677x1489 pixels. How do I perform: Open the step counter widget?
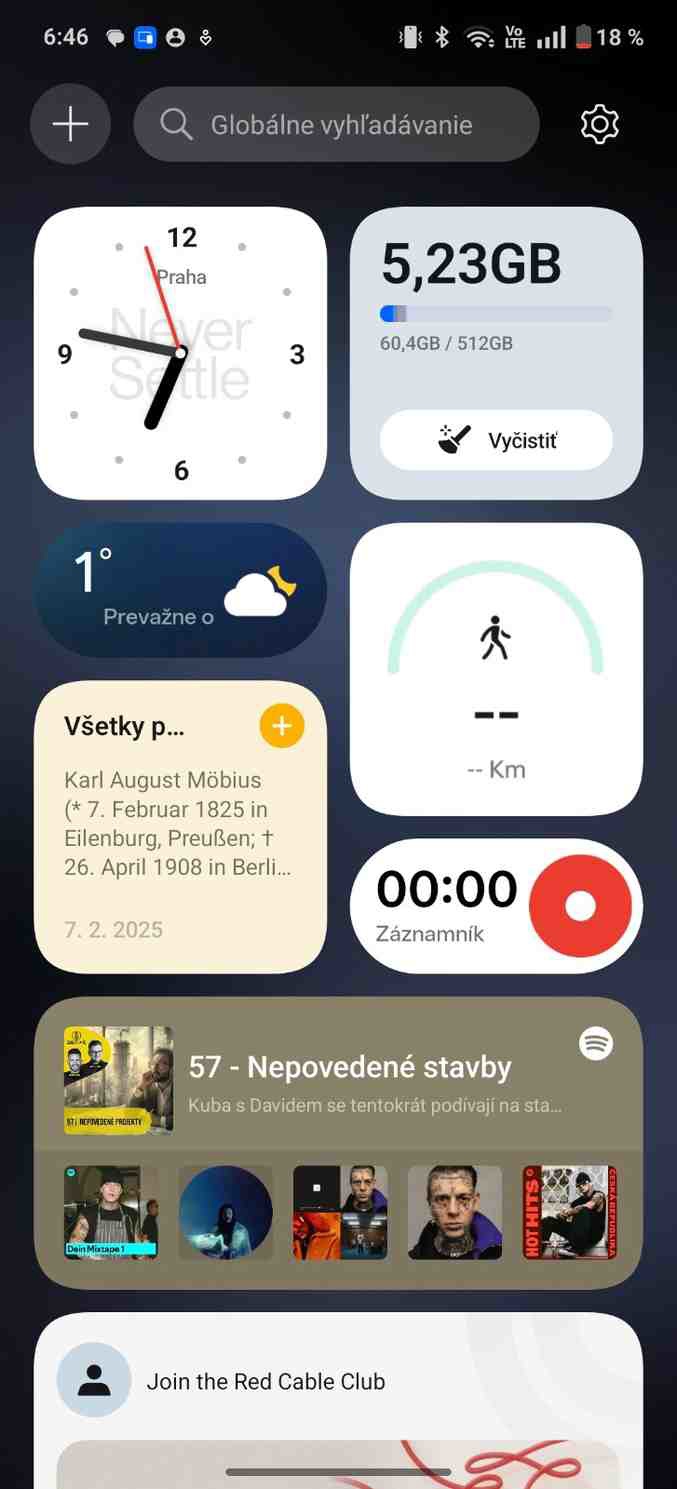tap(496, 669)
